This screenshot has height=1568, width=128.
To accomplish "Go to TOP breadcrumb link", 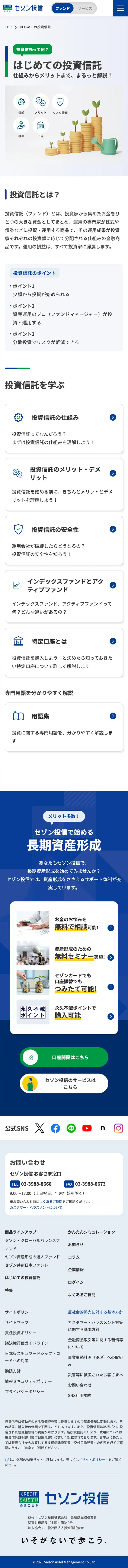I will (8, 27).
